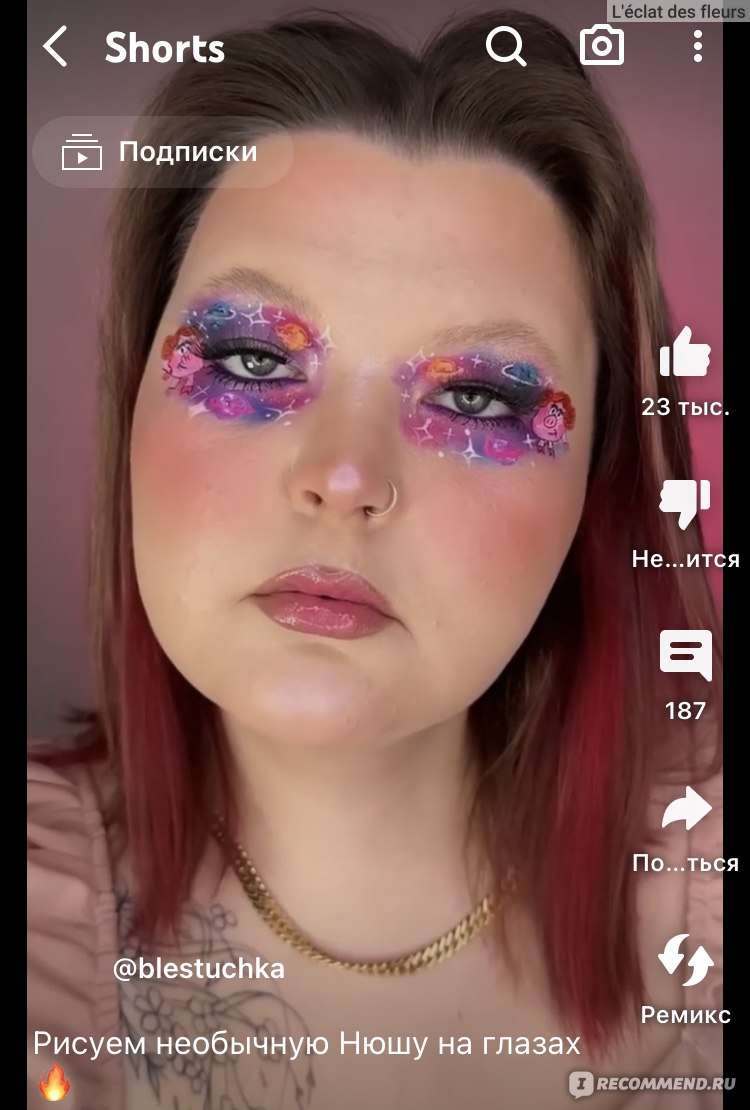Open the camera to create a Short
The width and height of the screenshot is (750, 1110).
coord(602,46)
